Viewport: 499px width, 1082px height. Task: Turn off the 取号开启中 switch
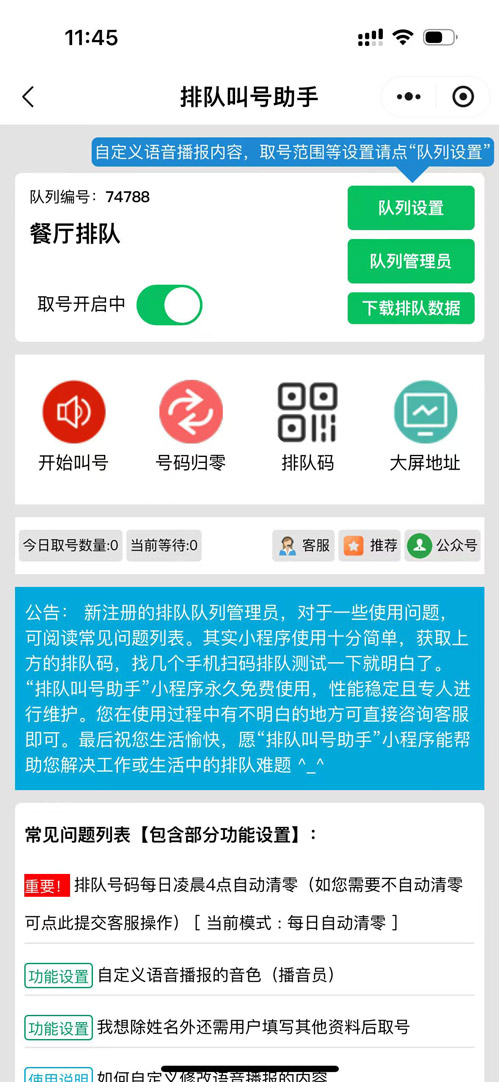169,305
